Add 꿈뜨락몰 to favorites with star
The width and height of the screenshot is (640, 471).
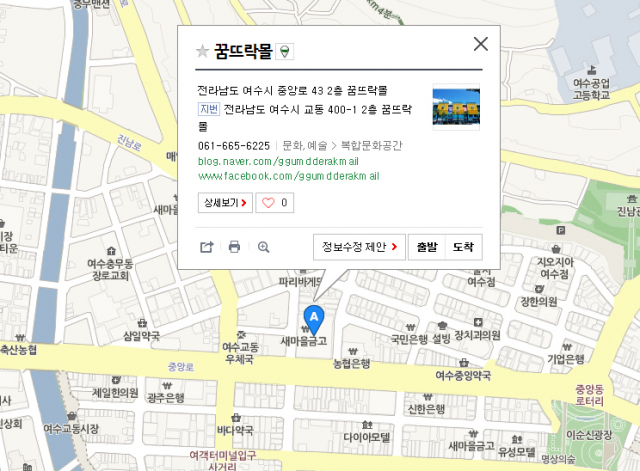pos(202,51)
